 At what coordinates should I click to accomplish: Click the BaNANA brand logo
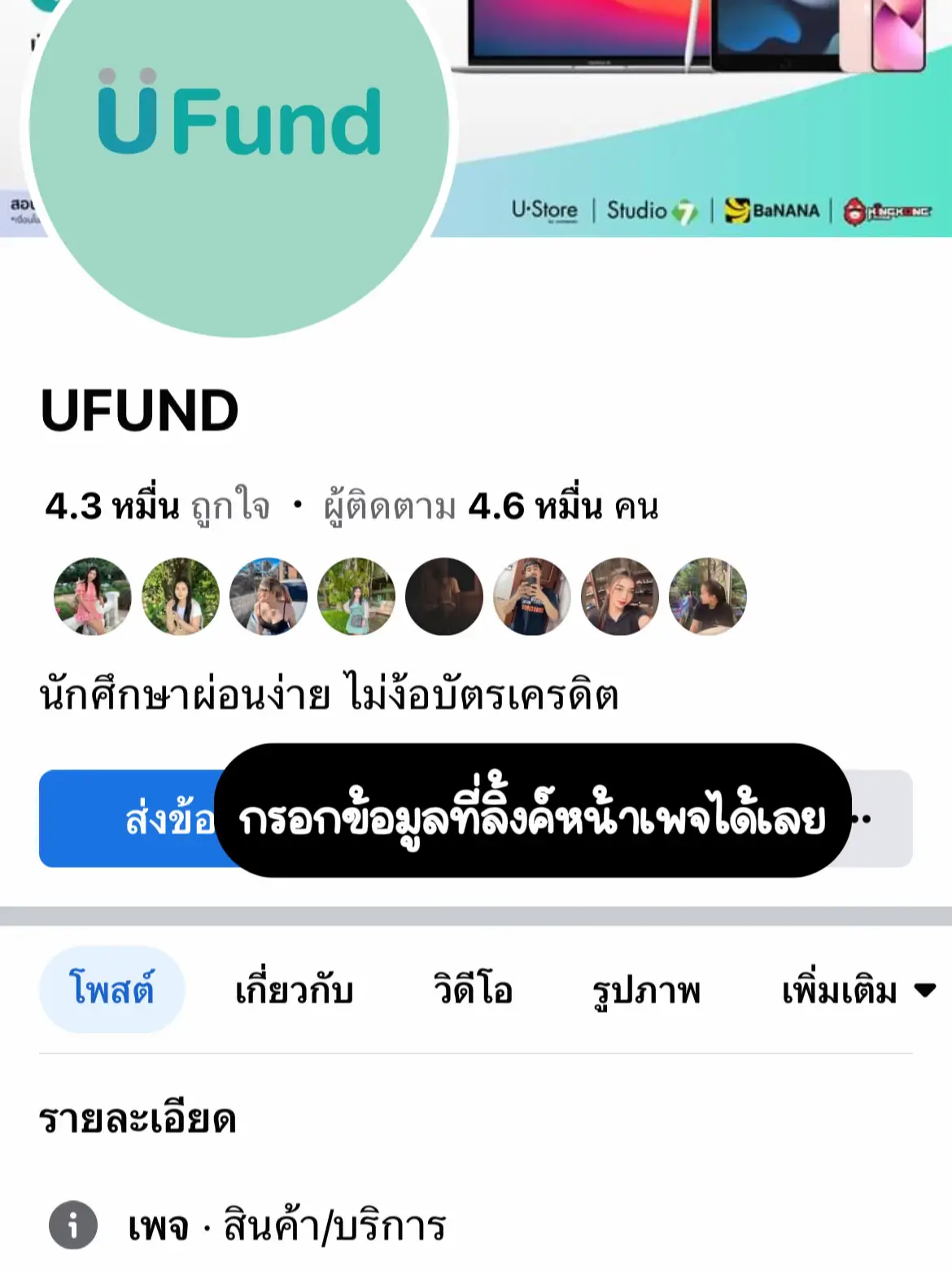click(771, 210)
